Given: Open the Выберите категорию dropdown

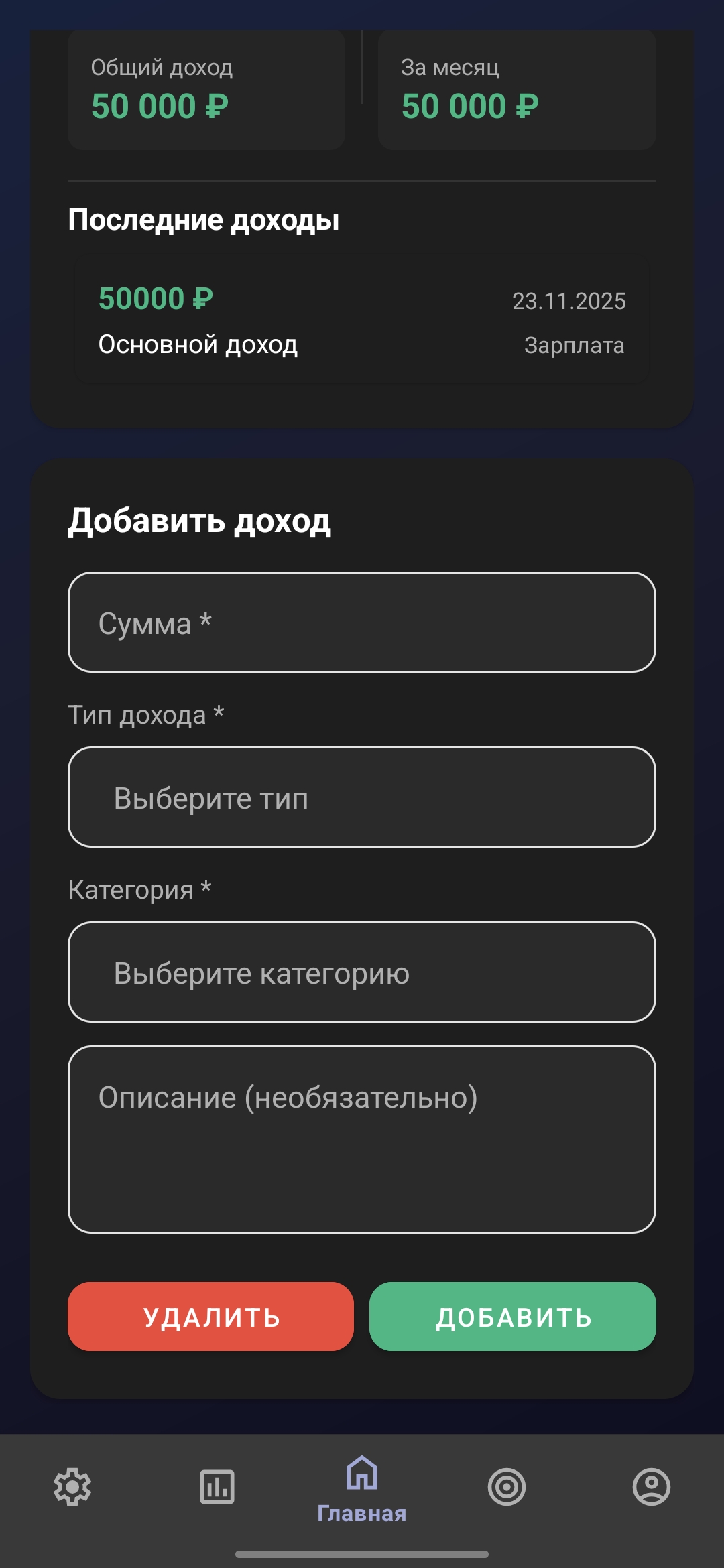Looking at the screenshot, I should coord(362,974).
